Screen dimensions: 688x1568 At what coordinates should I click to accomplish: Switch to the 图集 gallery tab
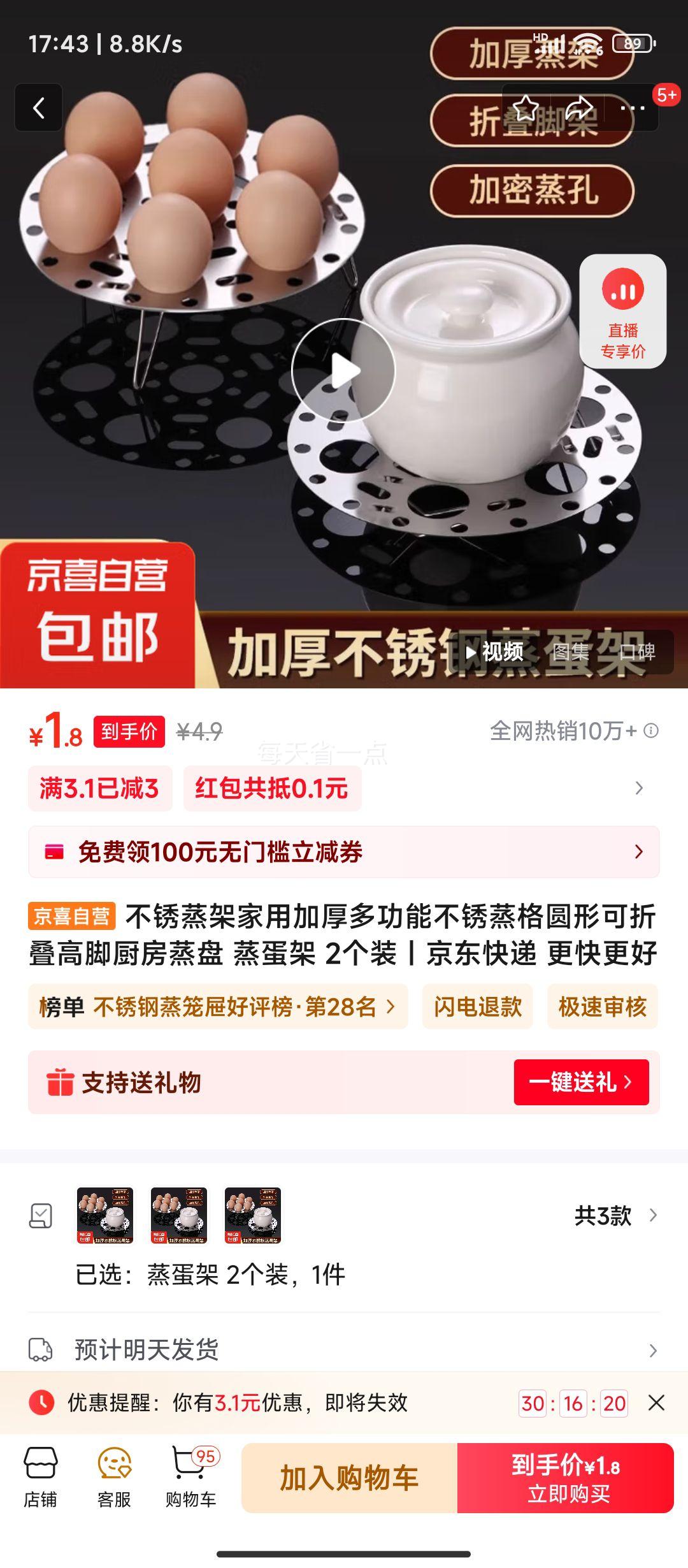570,651
